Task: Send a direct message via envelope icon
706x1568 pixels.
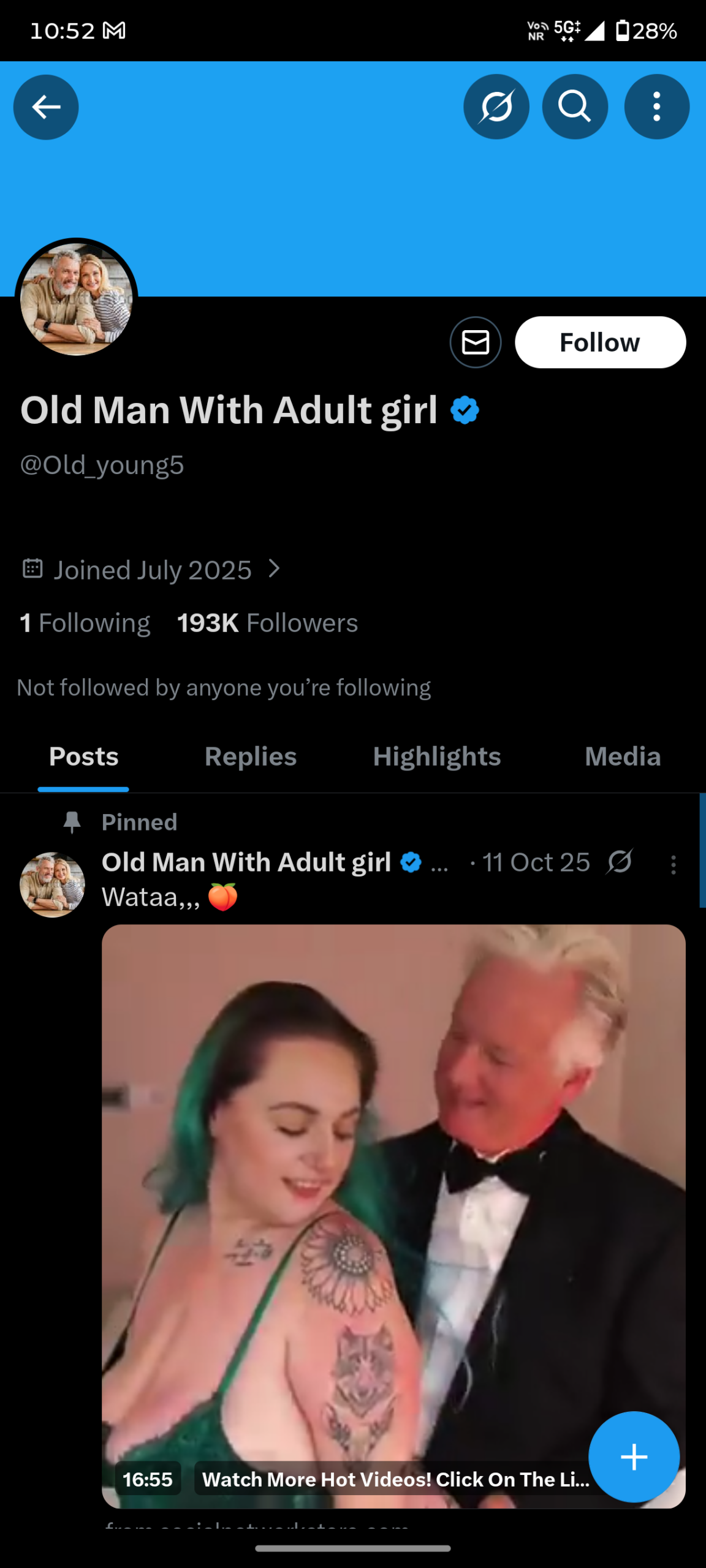Action: (476, 342)
